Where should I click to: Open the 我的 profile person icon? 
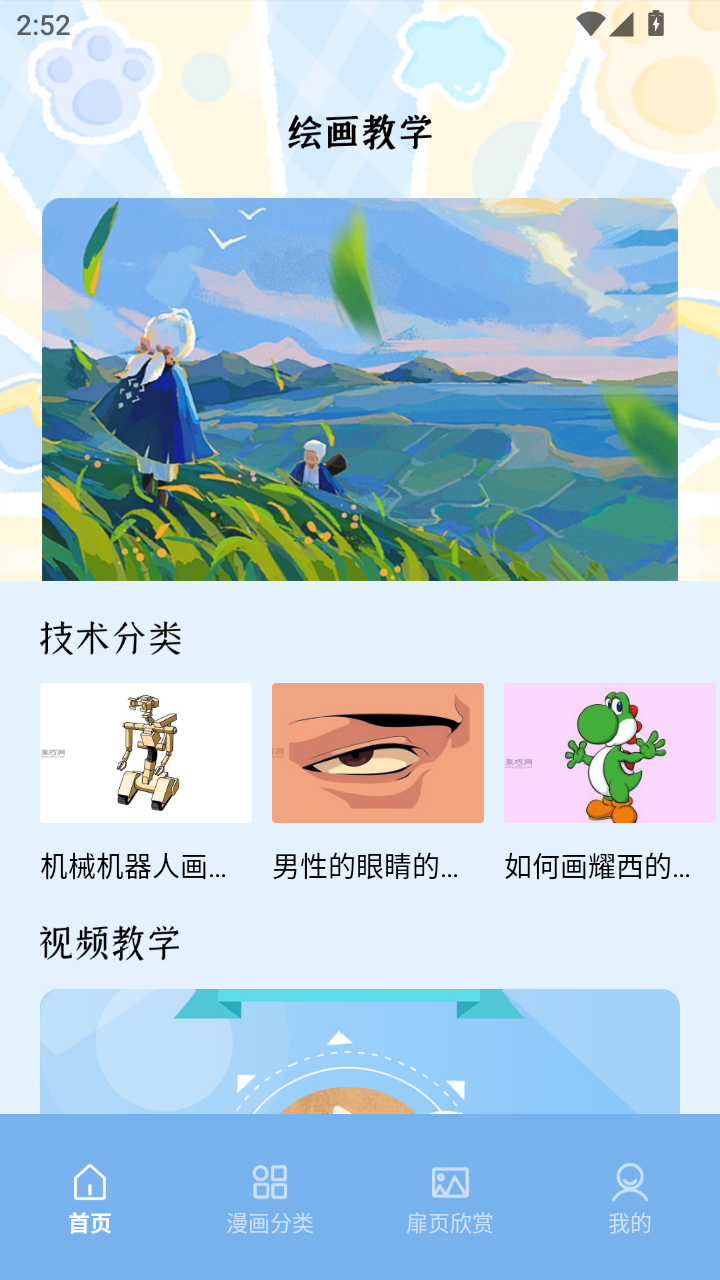[630, 1180]
